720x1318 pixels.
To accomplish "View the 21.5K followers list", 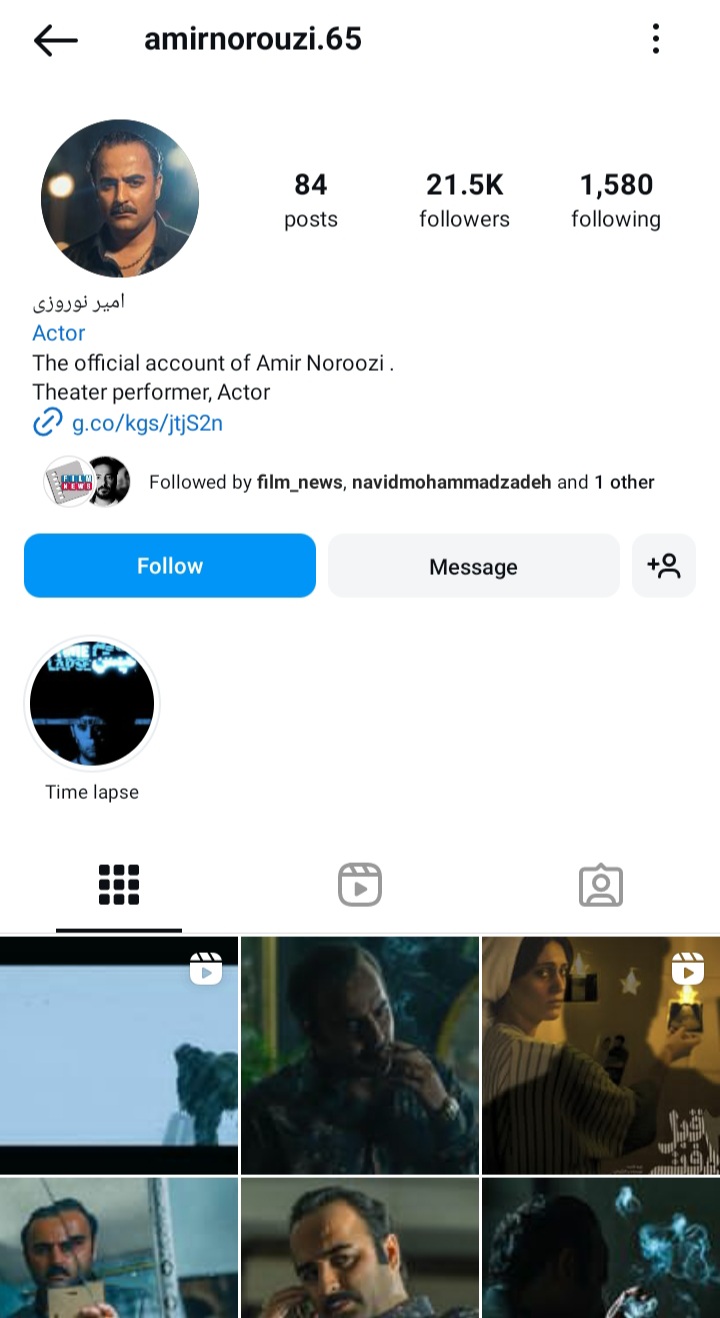I will (x=464, y=199).
